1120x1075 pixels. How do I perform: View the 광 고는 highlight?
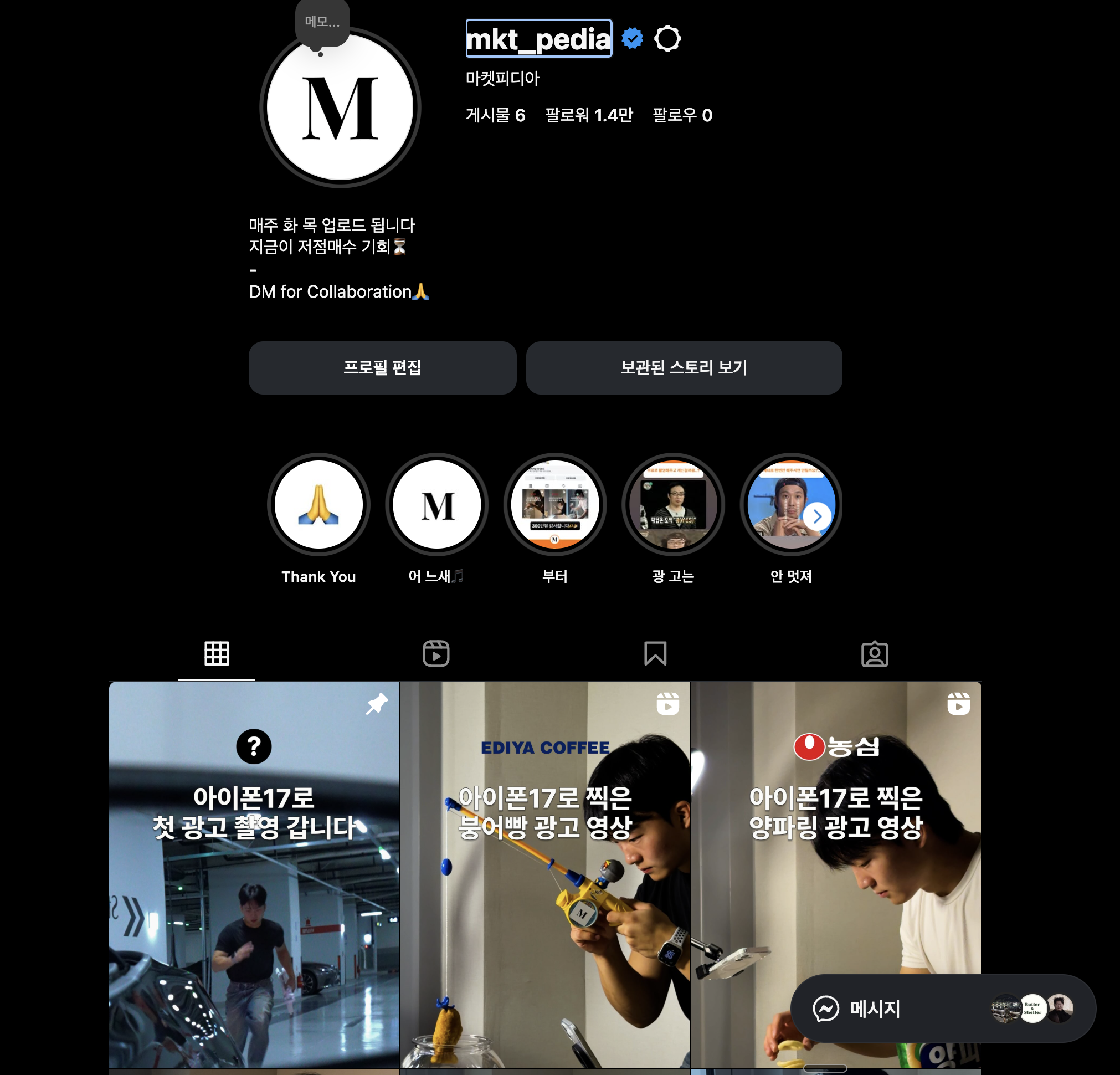click(x=672, y=505)
